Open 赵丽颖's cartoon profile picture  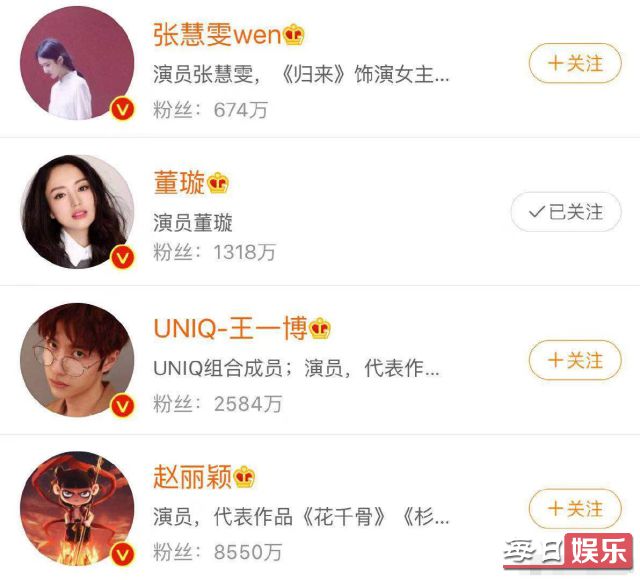77,508
